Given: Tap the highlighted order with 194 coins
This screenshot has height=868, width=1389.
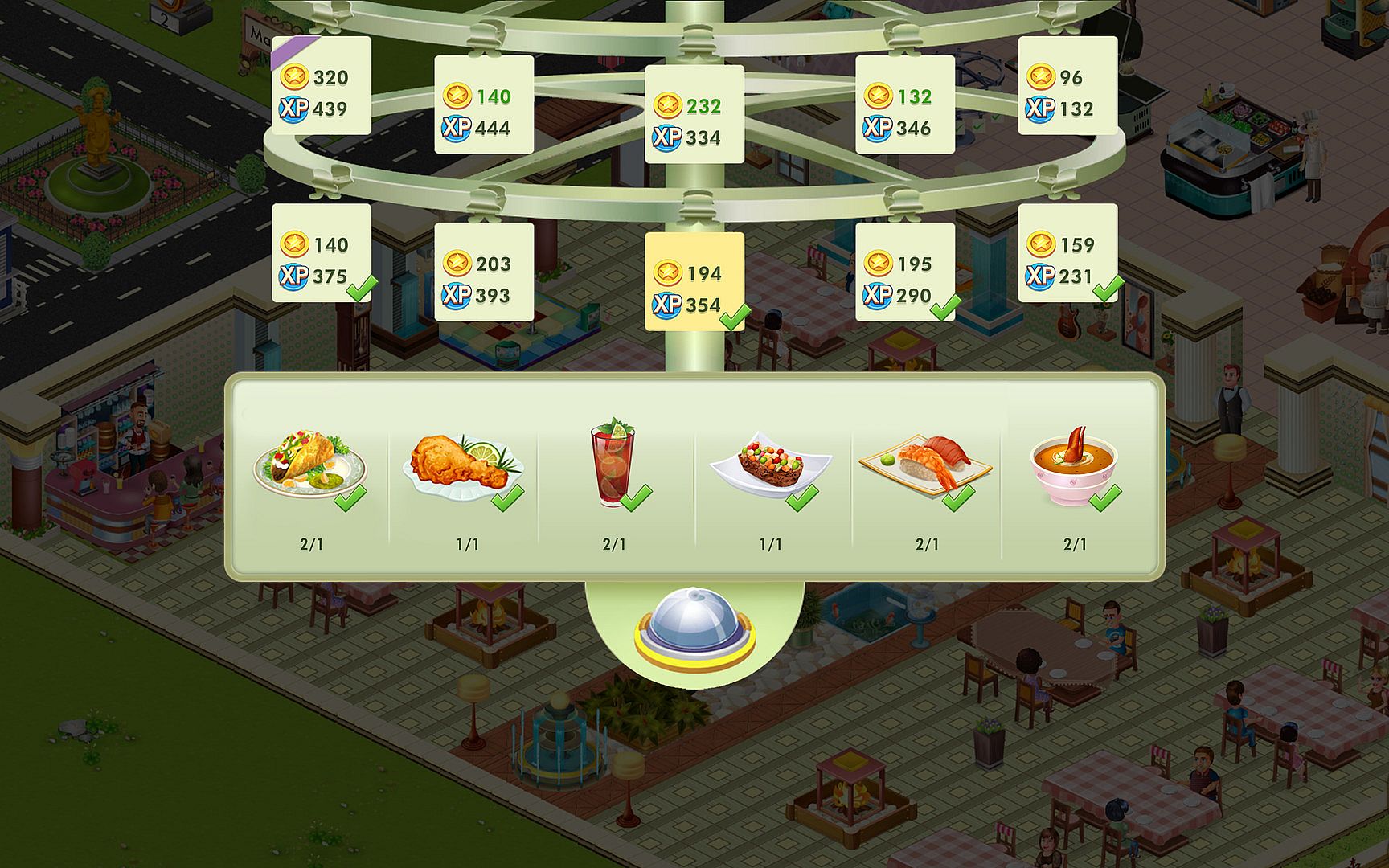Looking at the screenshot, I should coord(694,282).
